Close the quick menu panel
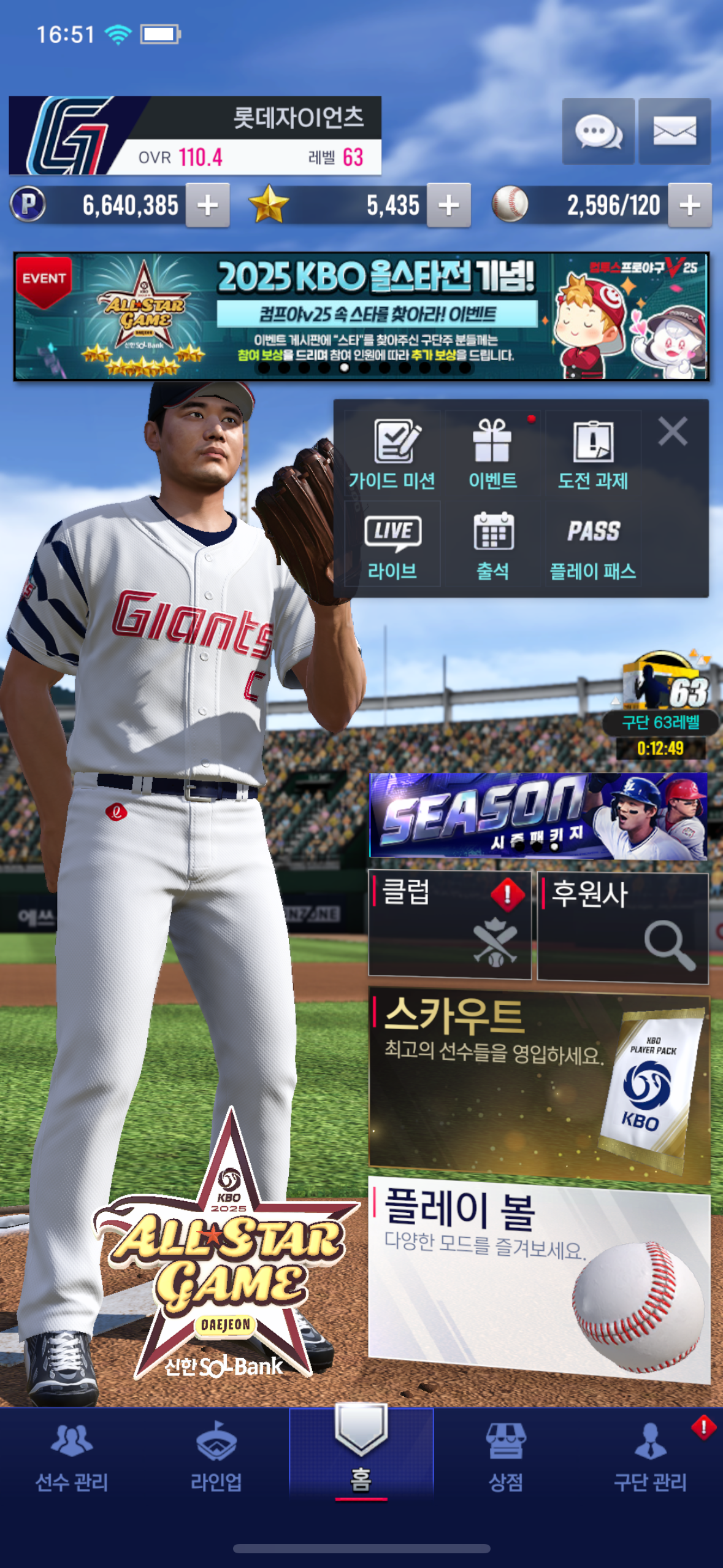The height and width of the screenshot is (1568, 723). pos(673,431)
